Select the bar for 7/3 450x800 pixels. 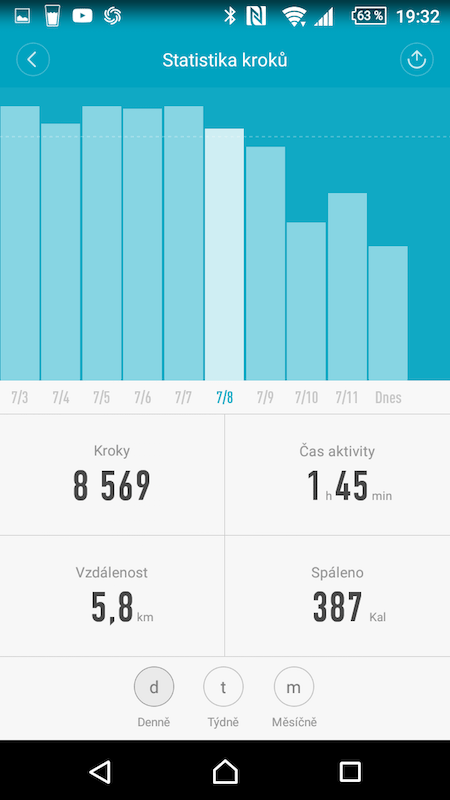click(20, 243)
